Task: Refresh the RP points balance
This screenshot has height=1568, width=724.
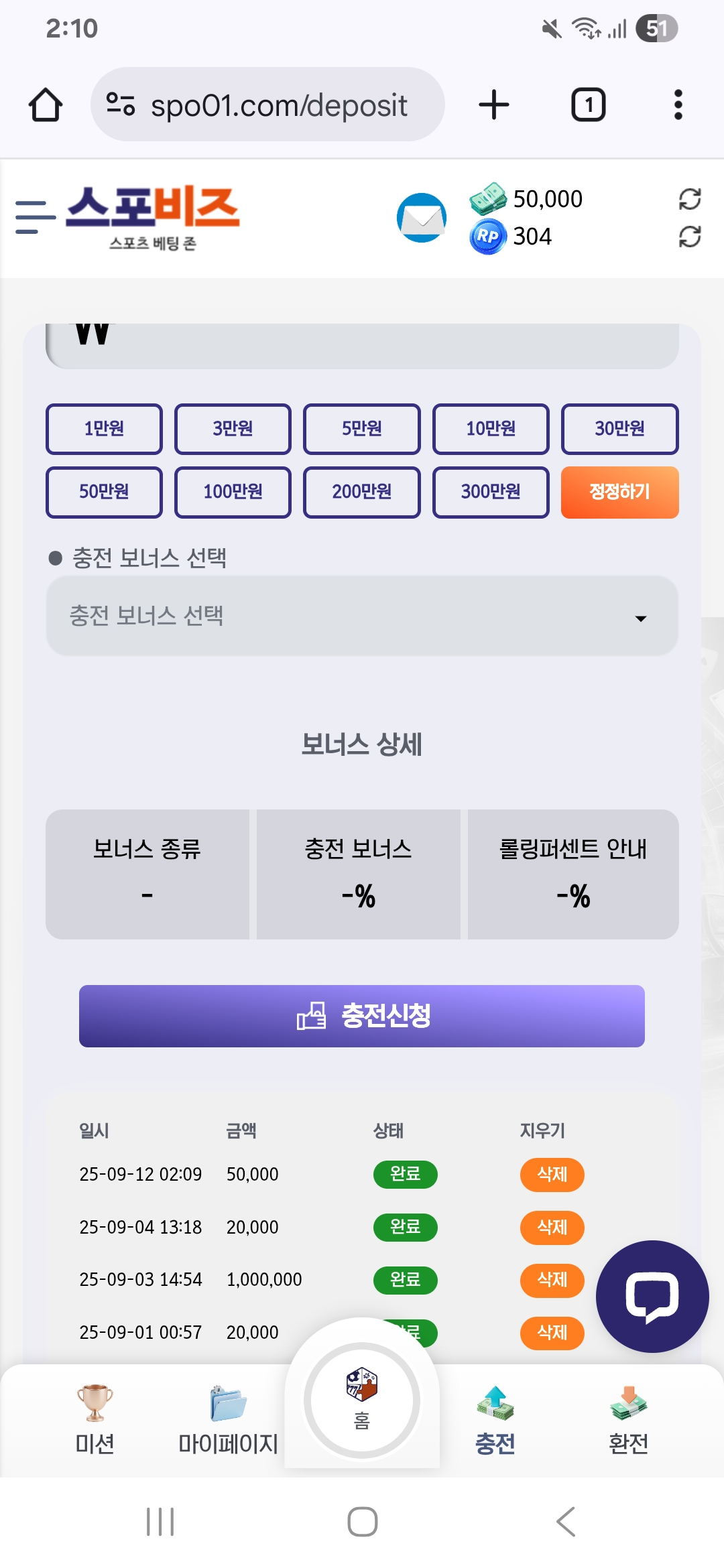Action: coord(690,237)
